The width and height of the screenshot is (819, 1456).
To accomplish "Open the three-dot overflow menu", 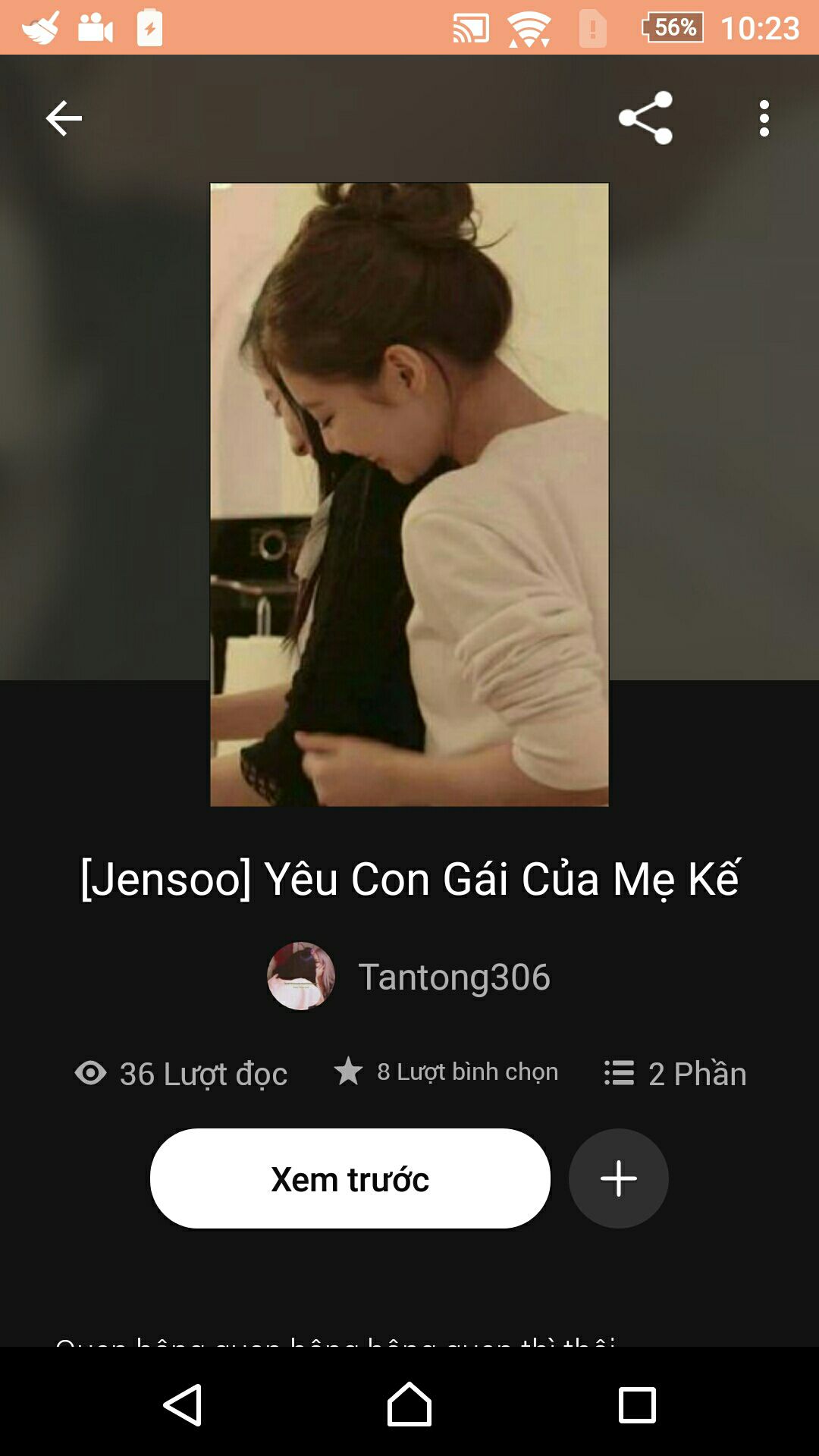I will point(764,118).
